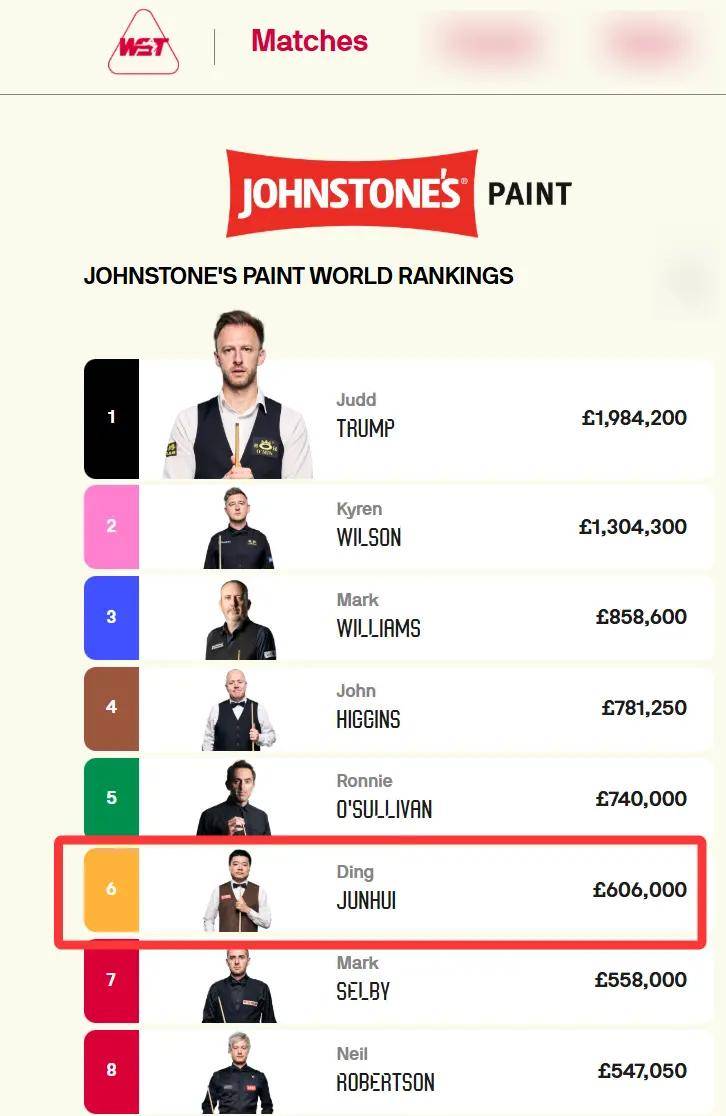View Kyren Wilson's ranking details
Image resolution: width=726 pixels, height=1116 pixels.
368,524
